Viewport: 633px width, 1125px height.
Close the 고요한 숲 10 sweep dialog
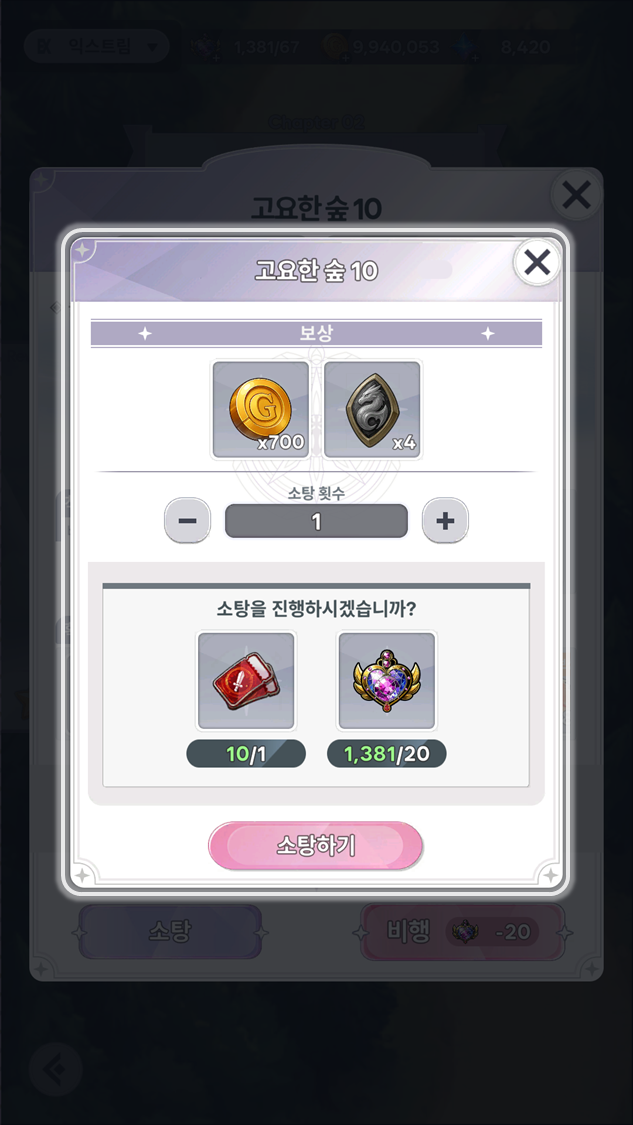(537, 263)
